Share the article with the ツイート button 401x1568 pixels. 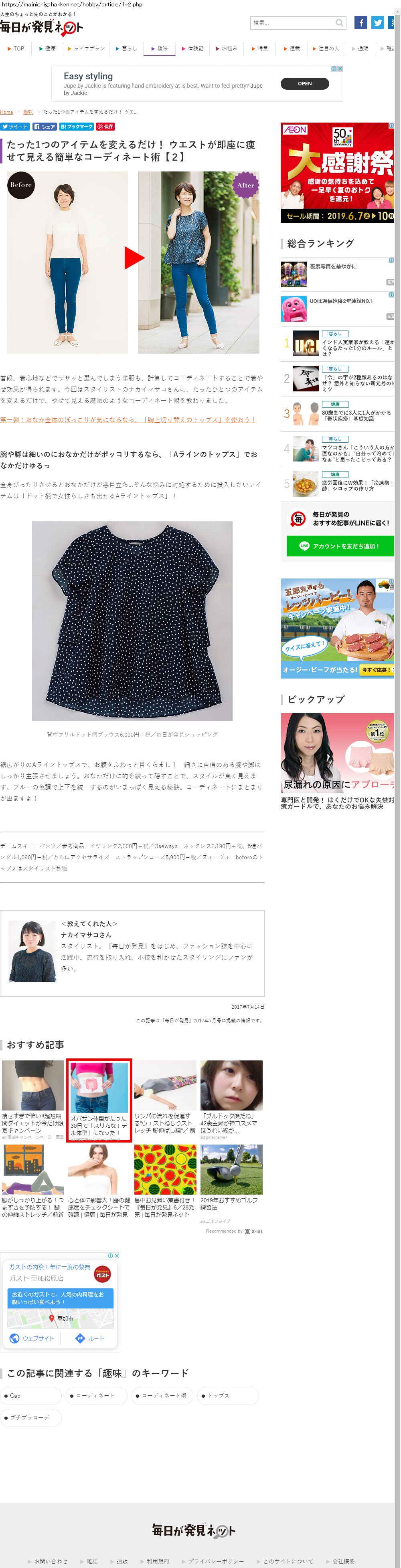click(14, 127)
